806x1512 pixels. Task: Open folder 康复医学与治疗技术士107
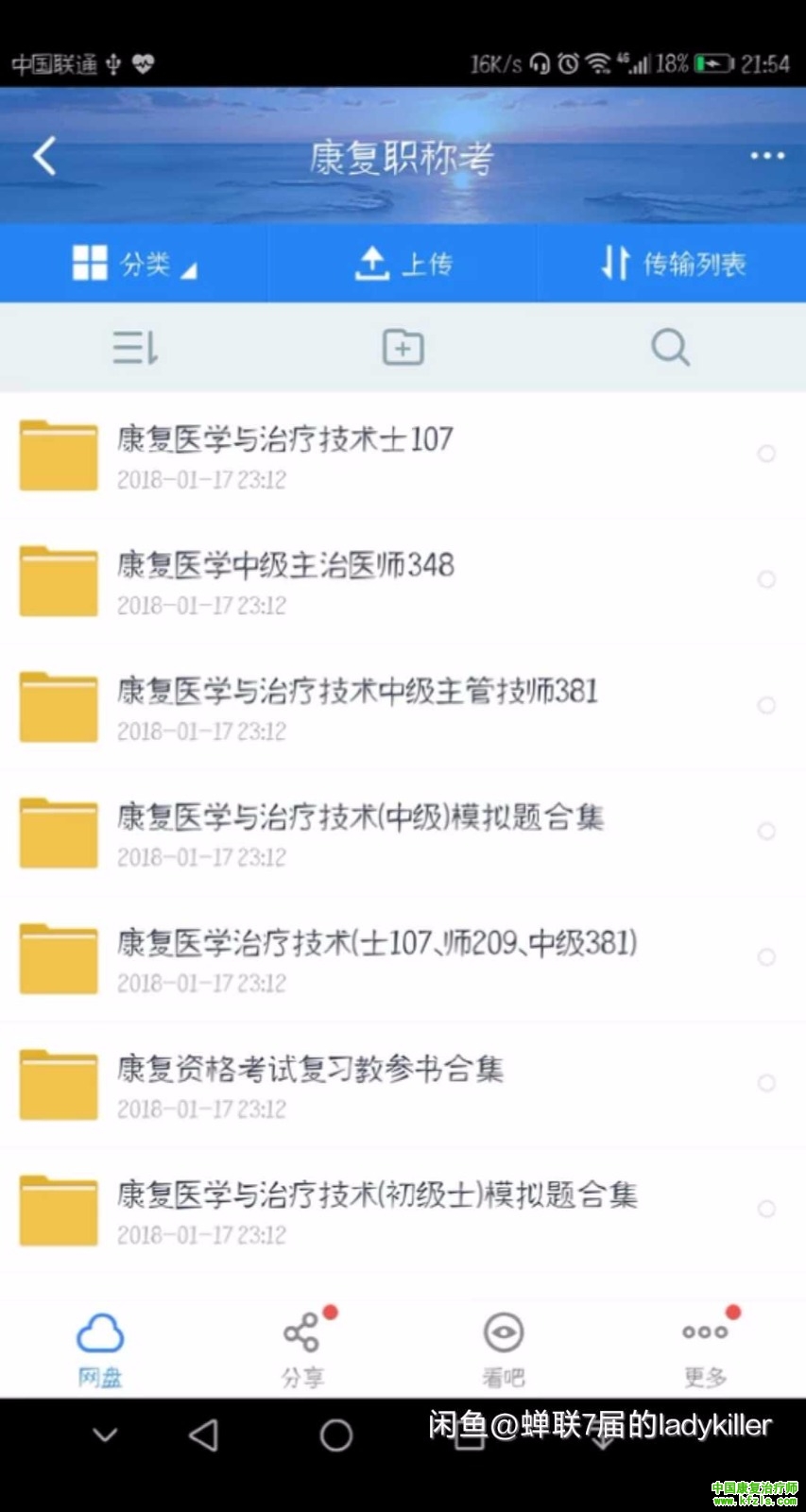point(283,455)
